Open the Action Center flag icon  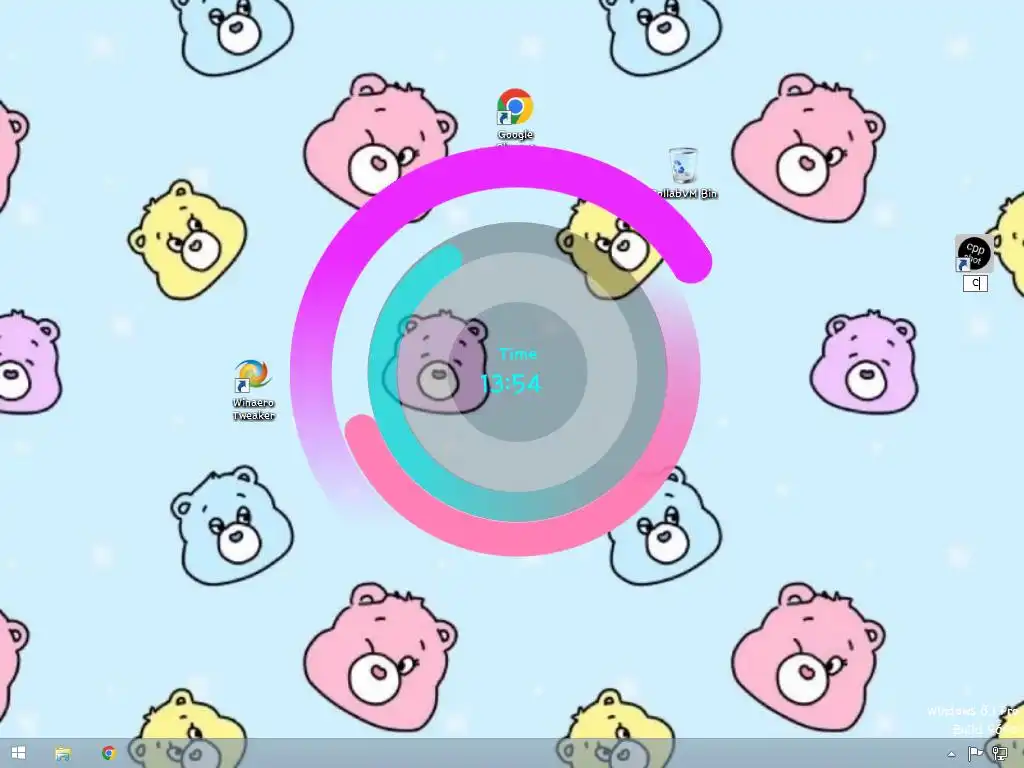(x=975, y=753)
